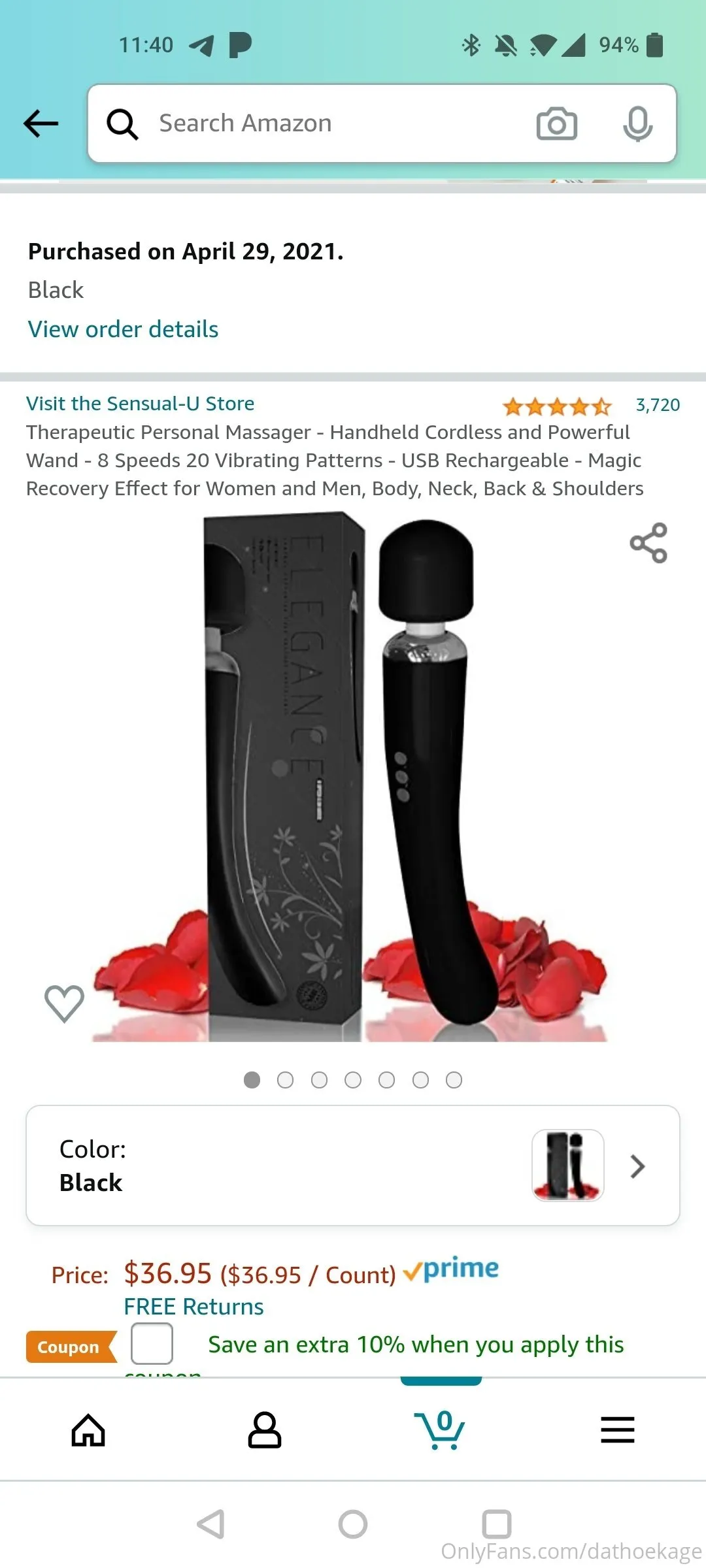706x1568 pixels.
Task: Open camera search in the search bar
Action: [556, 123]
